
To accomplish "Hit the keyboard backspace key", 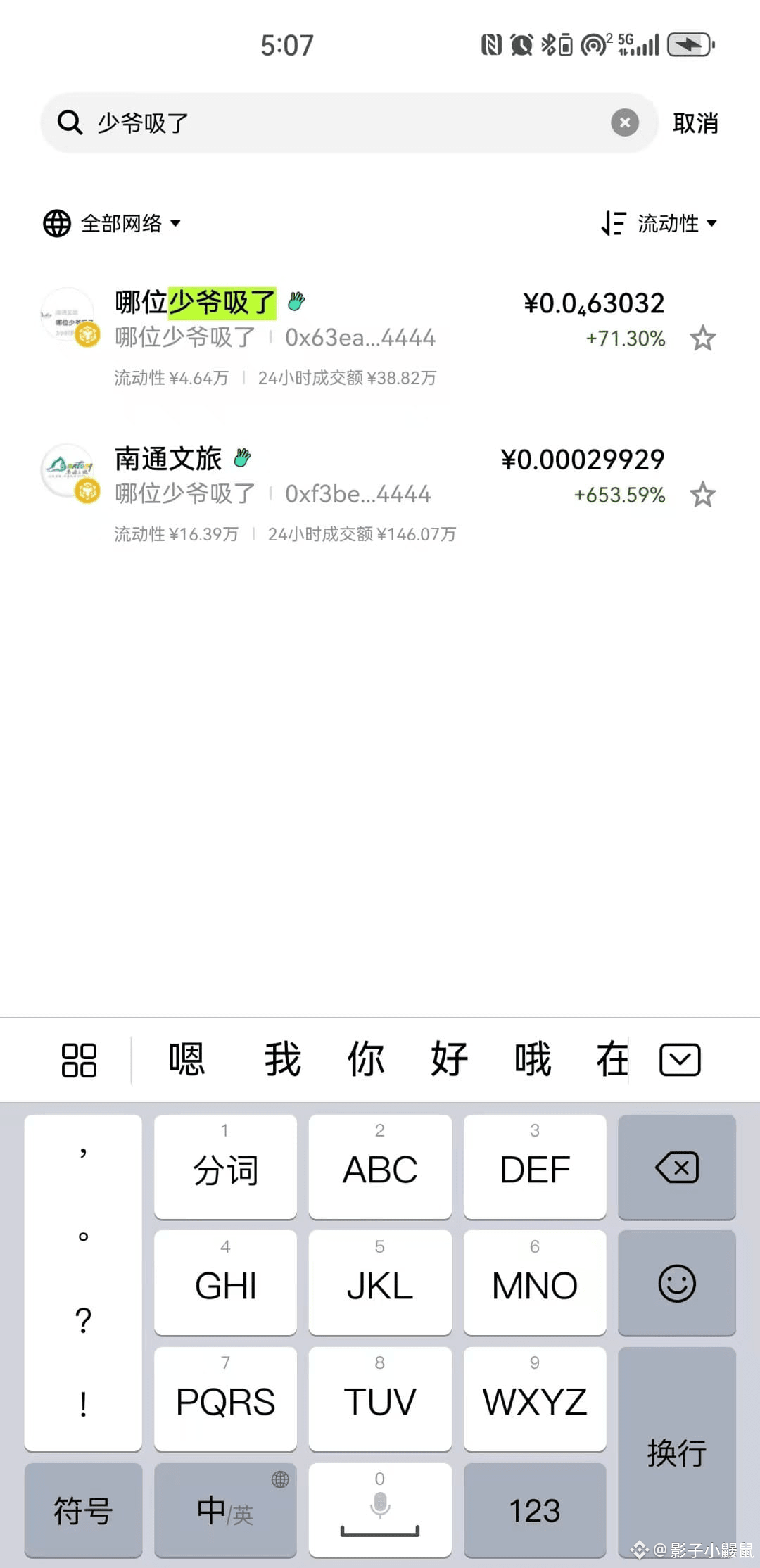I will [x=676, y=1168].
